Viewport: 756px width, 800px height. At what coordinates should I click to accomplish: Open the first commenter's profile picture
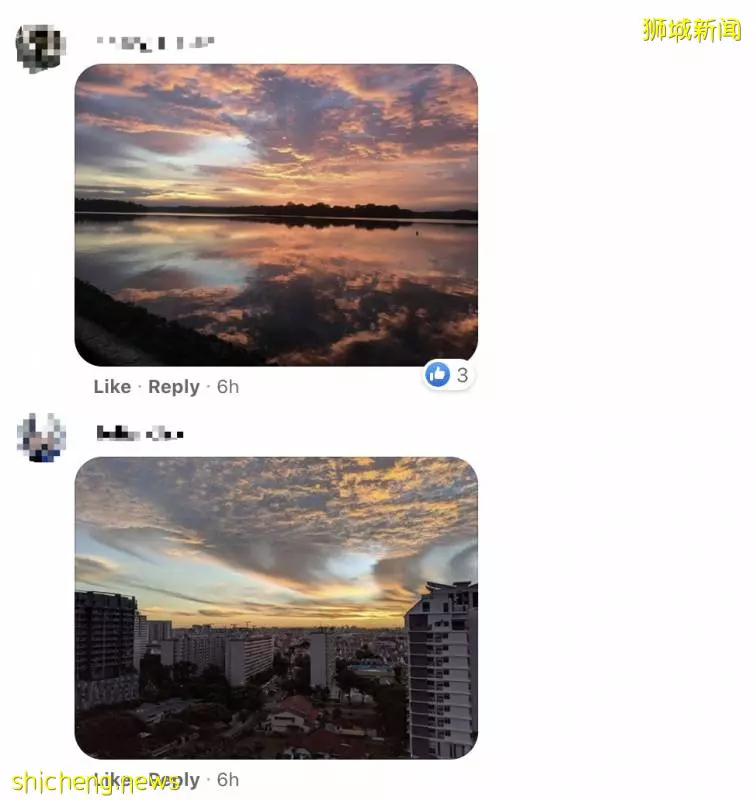coord(40,48)
